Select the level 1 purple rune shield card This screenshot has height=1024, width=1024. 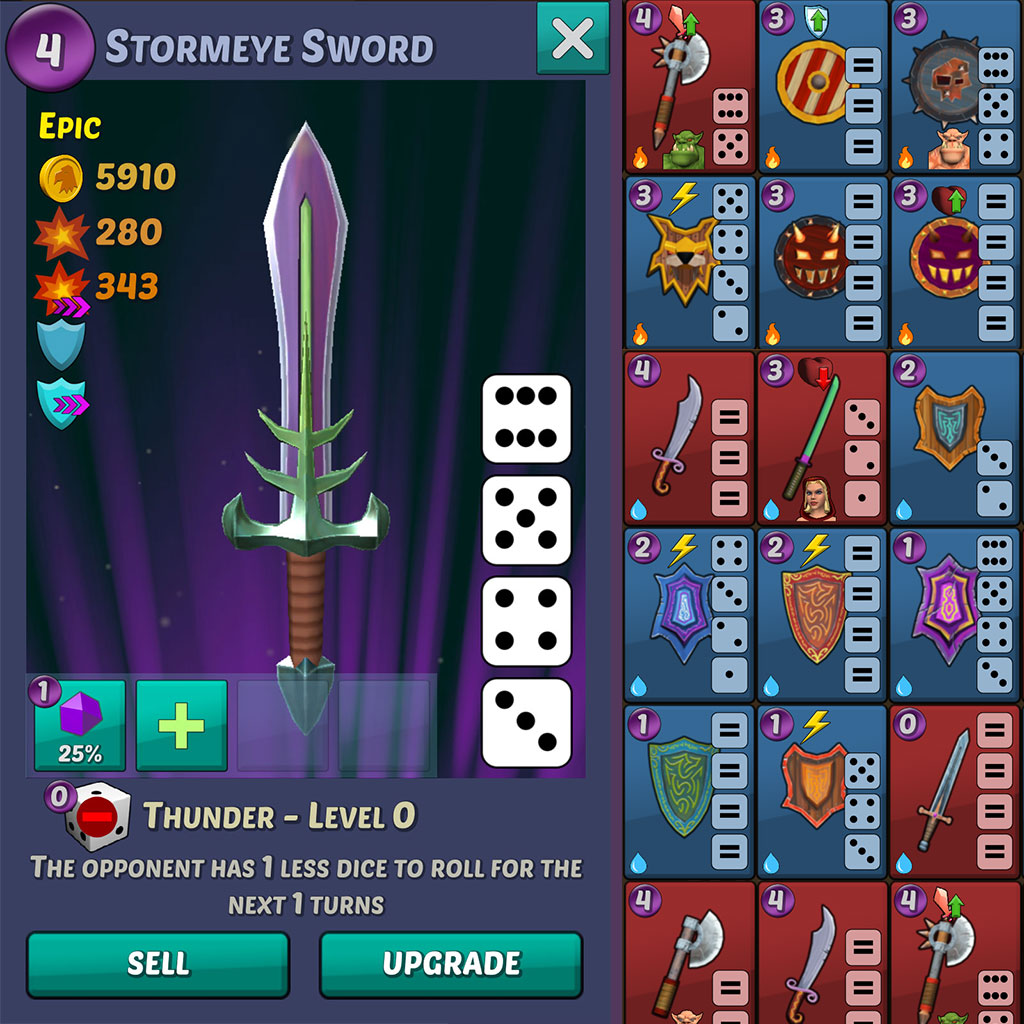point(954,615)
